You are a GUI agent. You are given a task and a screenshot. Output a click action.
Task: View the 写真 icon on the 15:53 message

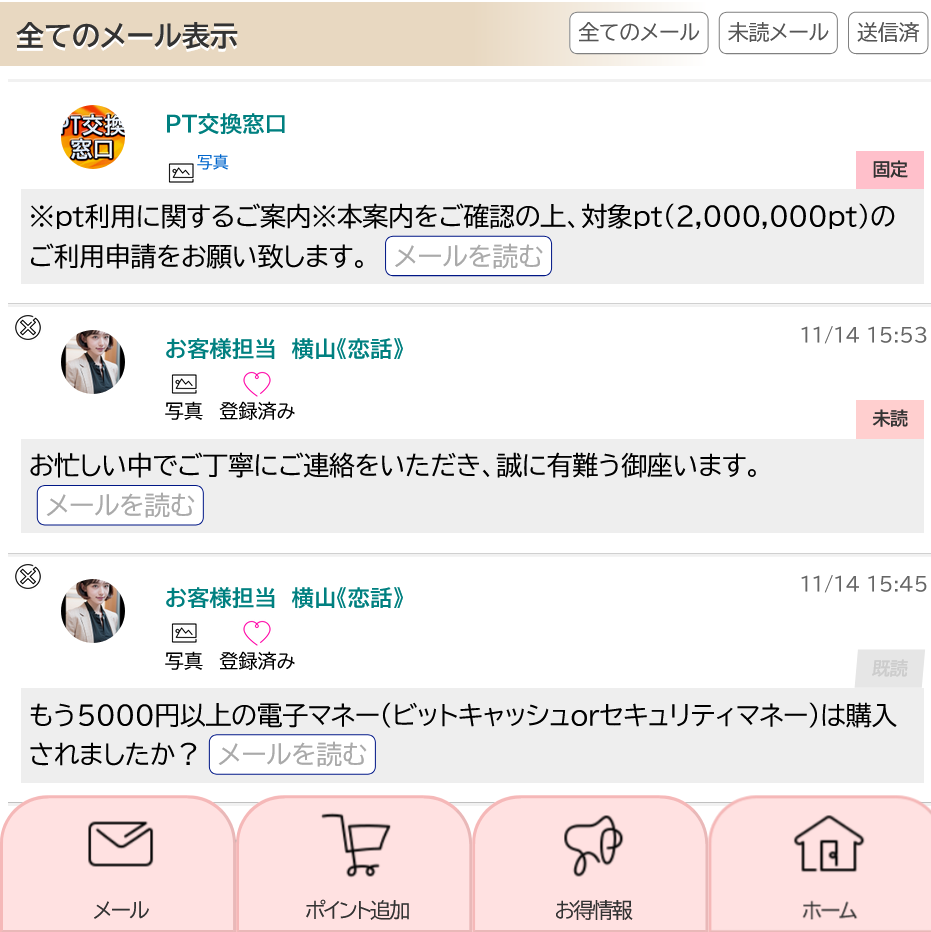[x=184, y=383]
